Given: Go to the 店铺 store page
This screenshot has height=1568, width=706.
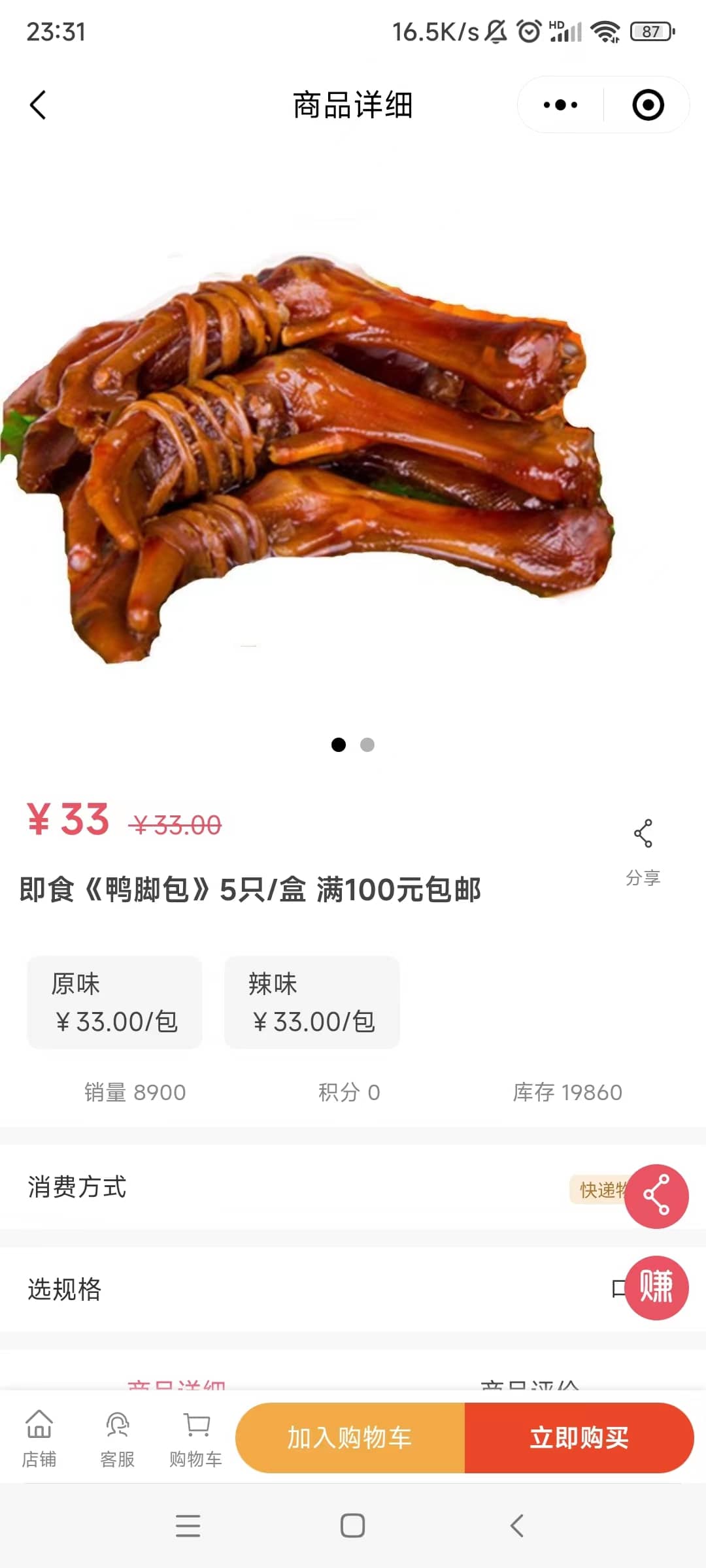Looking at the screenshot, I should click(39, 1439).
